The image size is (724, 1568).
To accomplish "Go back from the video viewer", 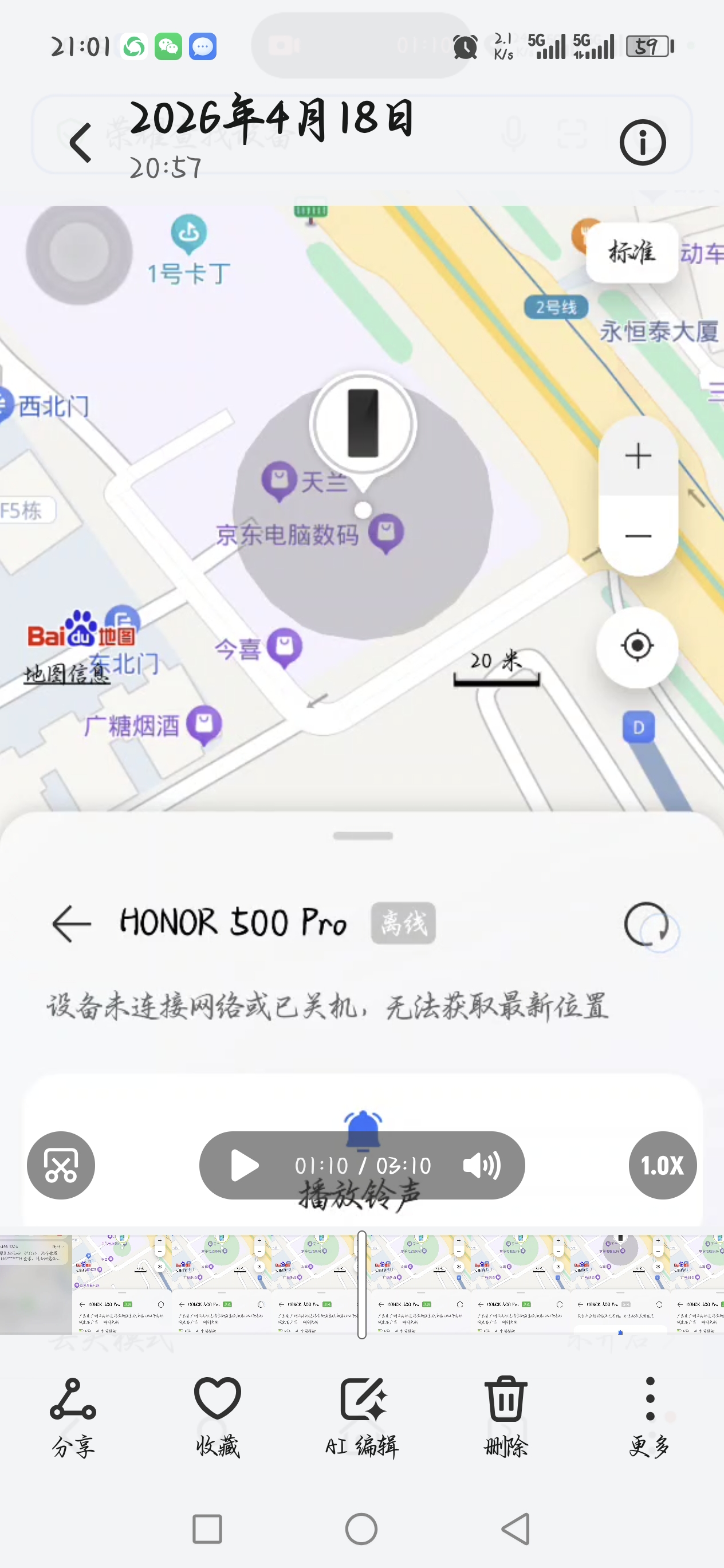I will point(80,143).
